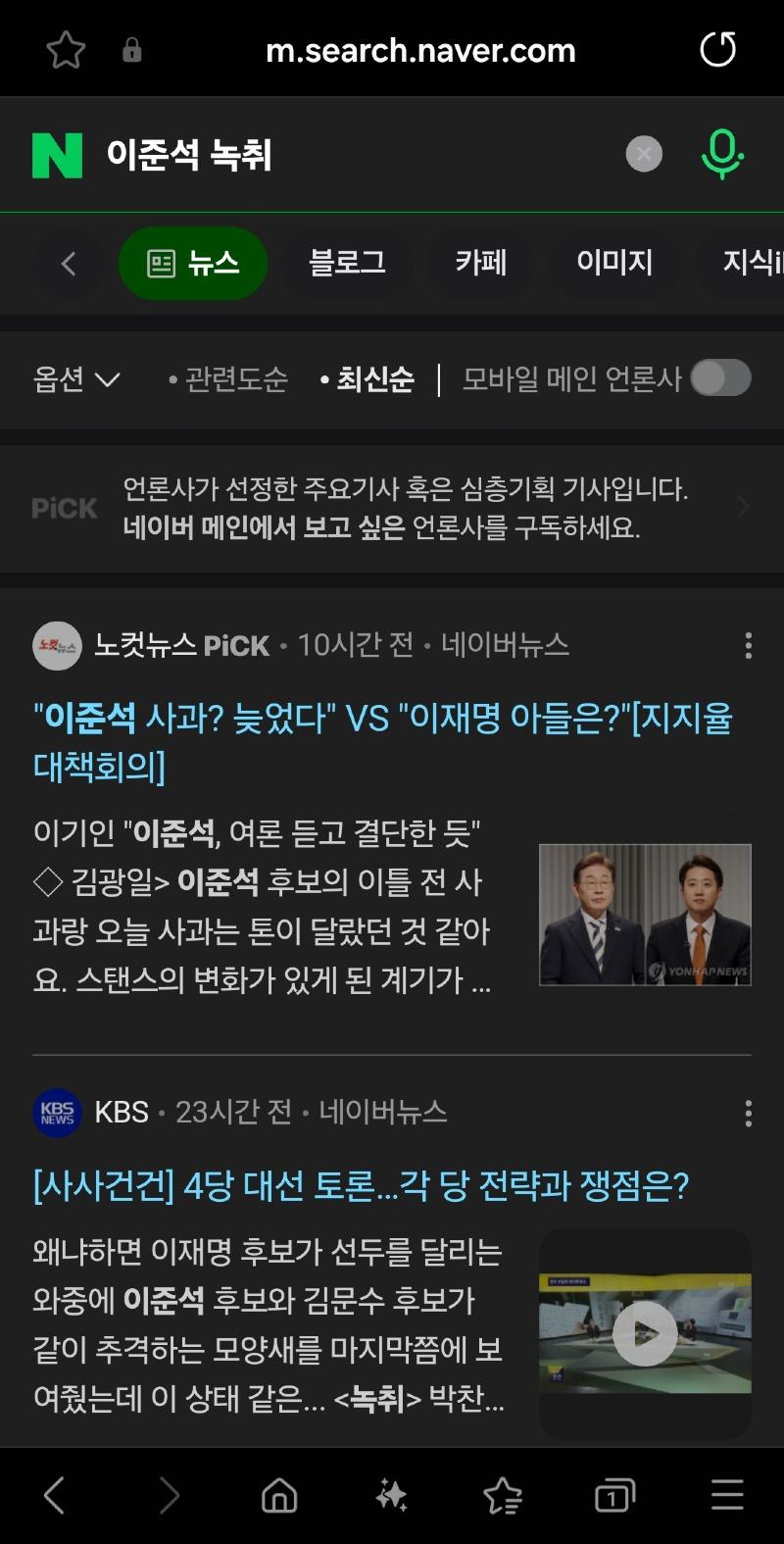
Task: Clear the search query with the X button
Action: click(x=643, y=154)
